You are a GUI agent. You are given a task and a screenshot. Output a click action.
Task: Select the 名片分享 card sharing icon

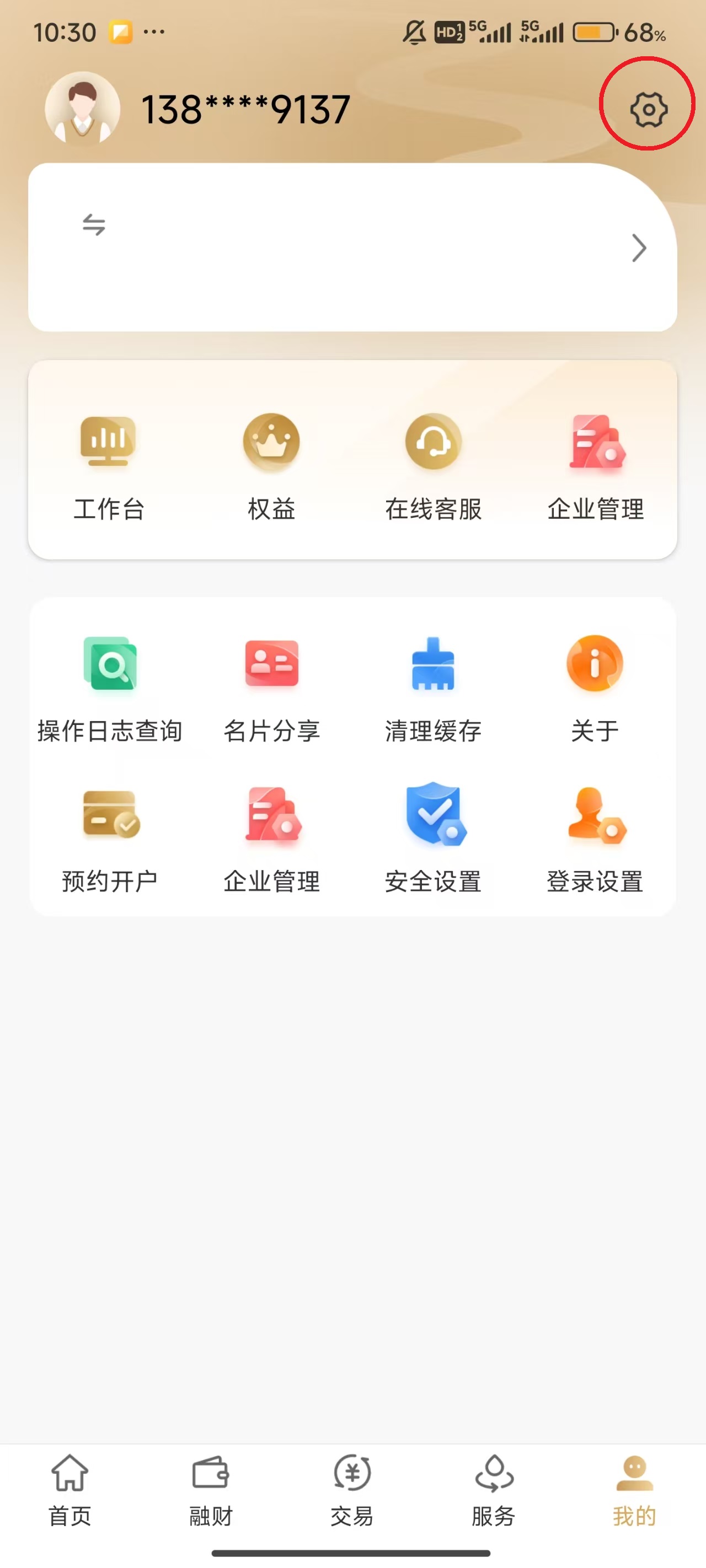(x=272, y=663)
